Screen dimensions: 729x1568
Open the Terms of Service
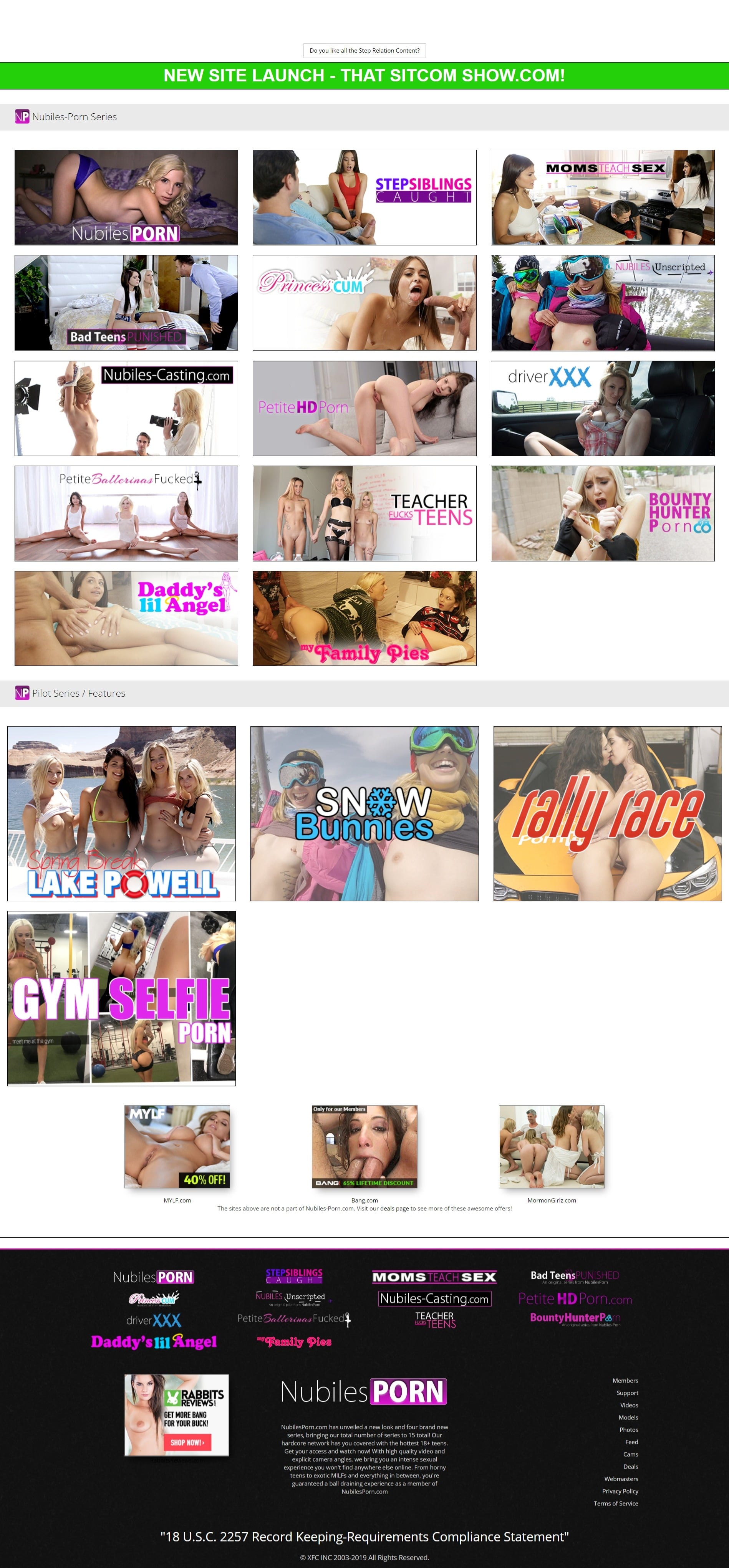[x=616, y=1503]
